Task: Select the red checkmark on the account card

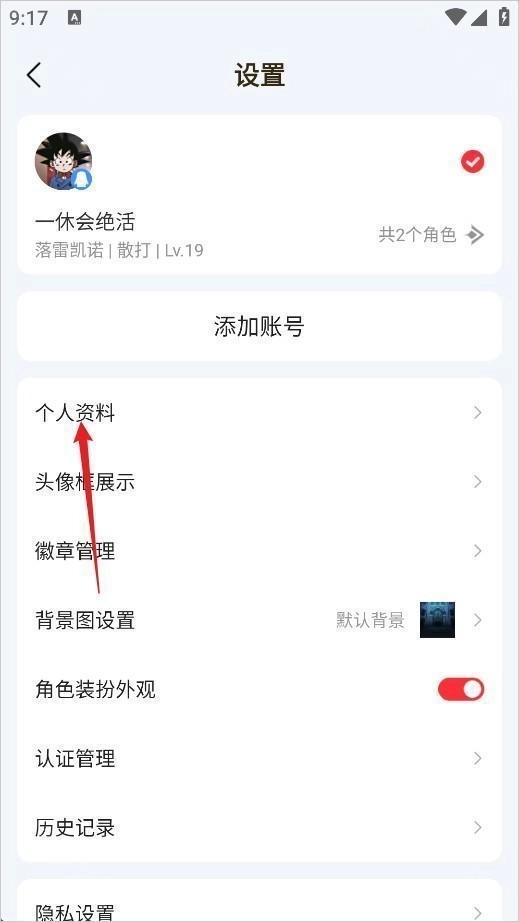Action: pyautogui.click(x=473, y=161)
